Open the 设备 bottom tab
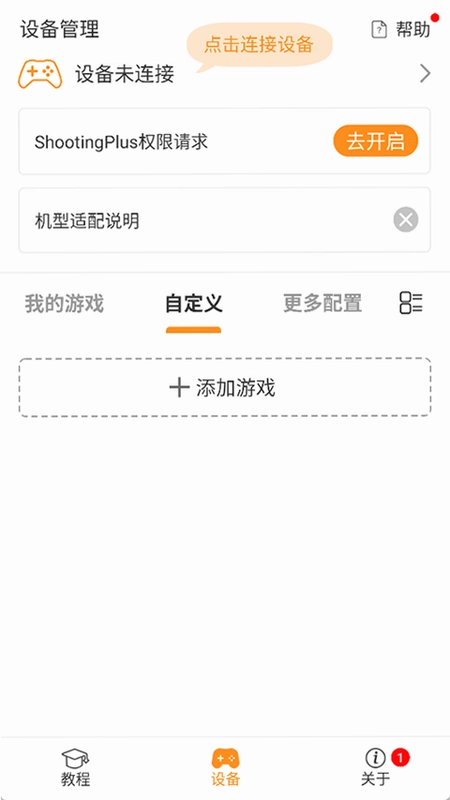This screenshot has width=450, height=800. pyautogui.click(x=226, y=767)
